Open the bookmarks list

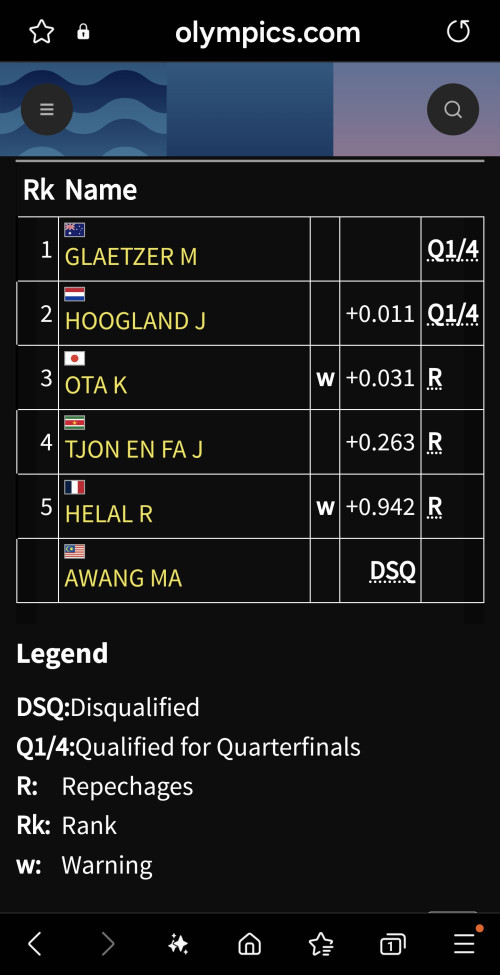321,945
